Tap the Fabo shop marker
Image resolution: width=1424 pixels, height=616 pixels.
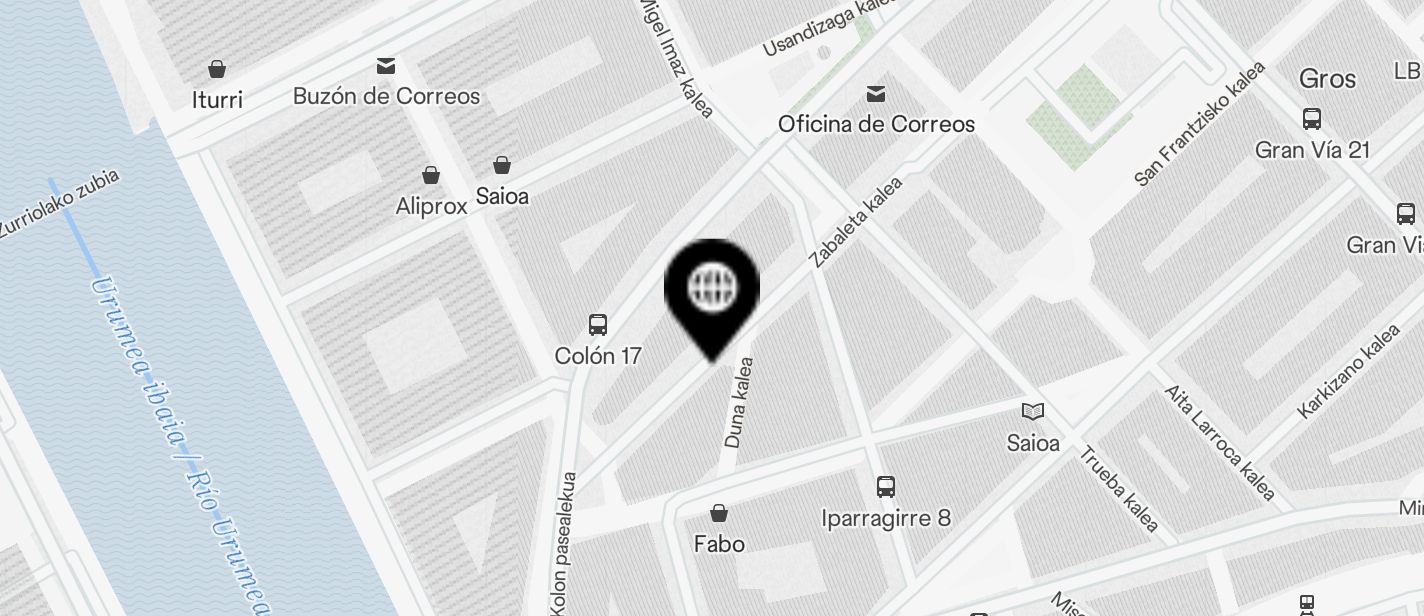point(718,514)
